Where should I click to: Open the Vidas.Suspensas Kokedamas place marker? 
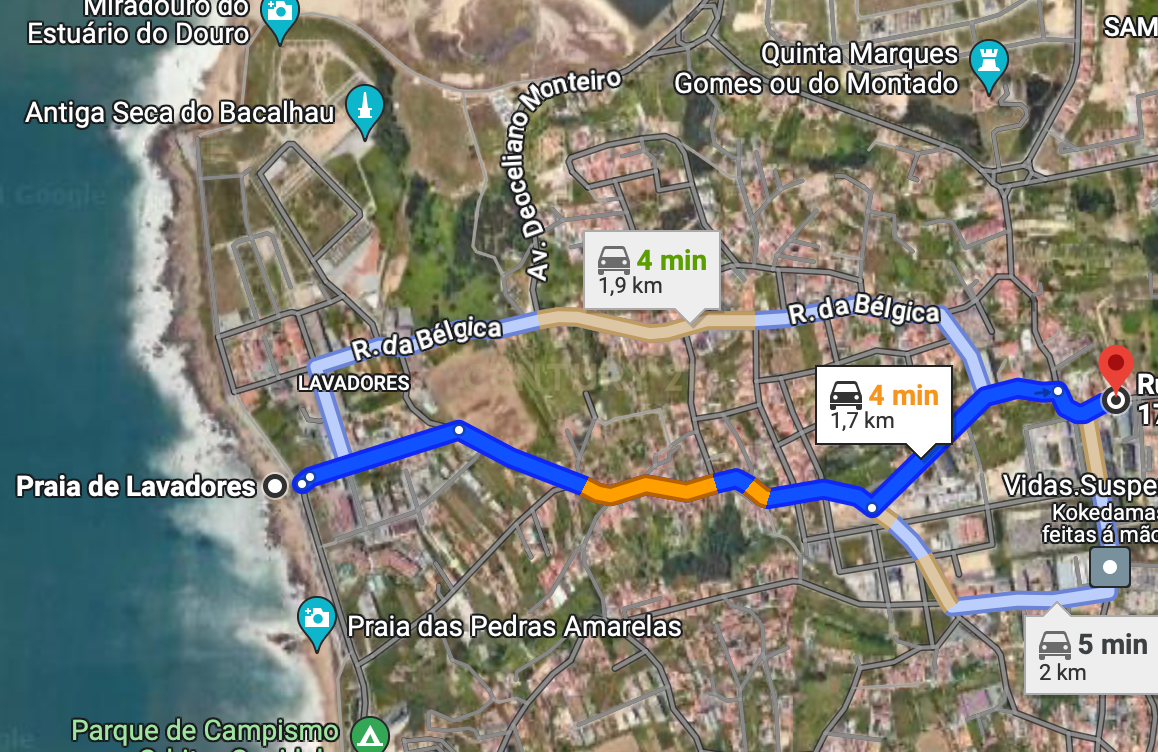tap(1110, 567)
